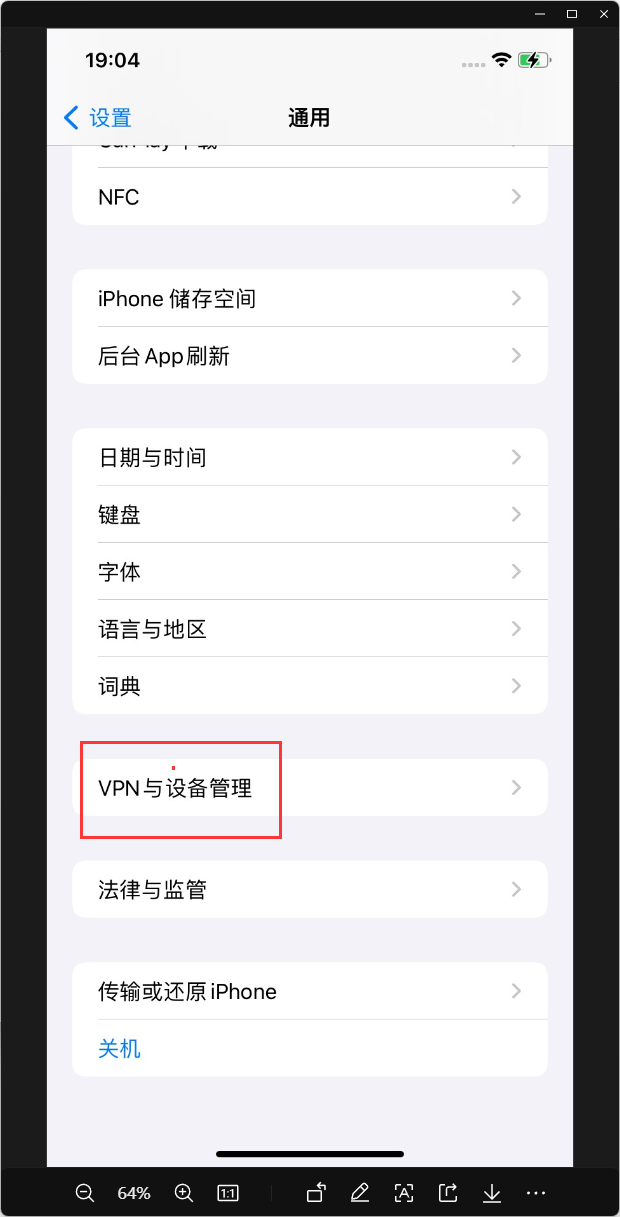Rotate the image in the viewer
Screen dimensions: 620x1217
pyautogui.click(x=316, y=1192)
